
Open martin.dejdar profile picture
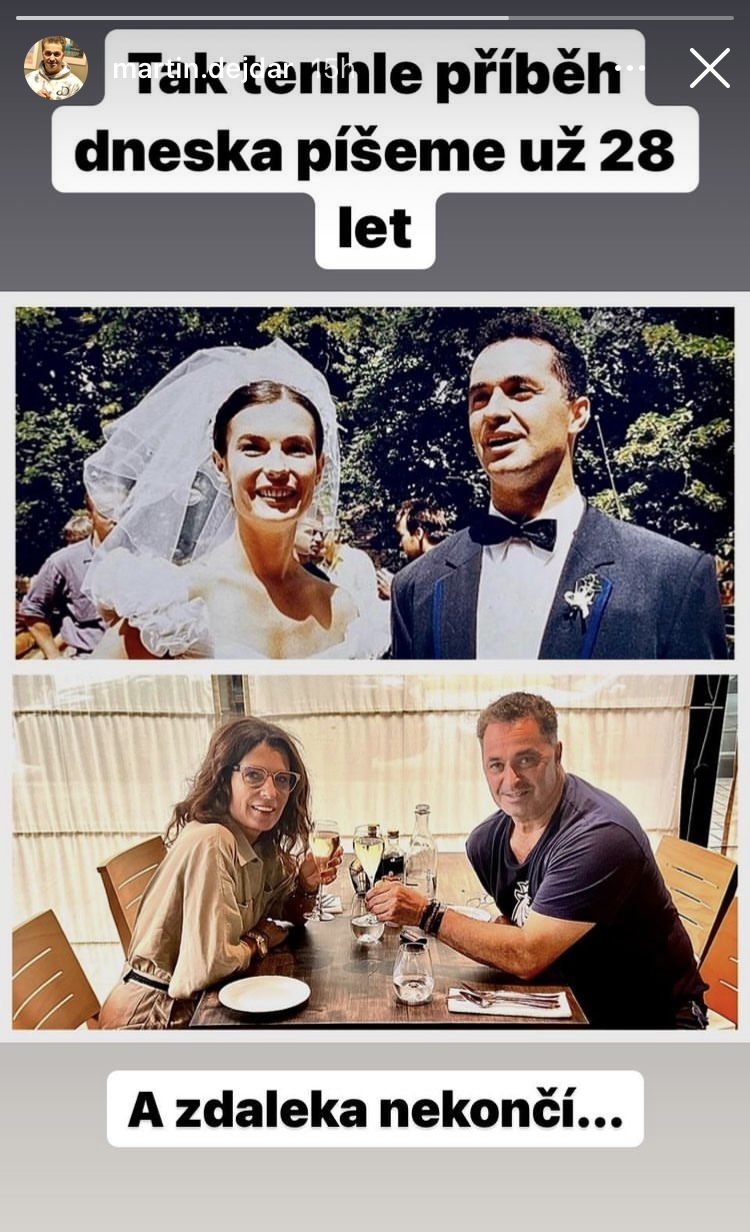click(x=55, y=68)
